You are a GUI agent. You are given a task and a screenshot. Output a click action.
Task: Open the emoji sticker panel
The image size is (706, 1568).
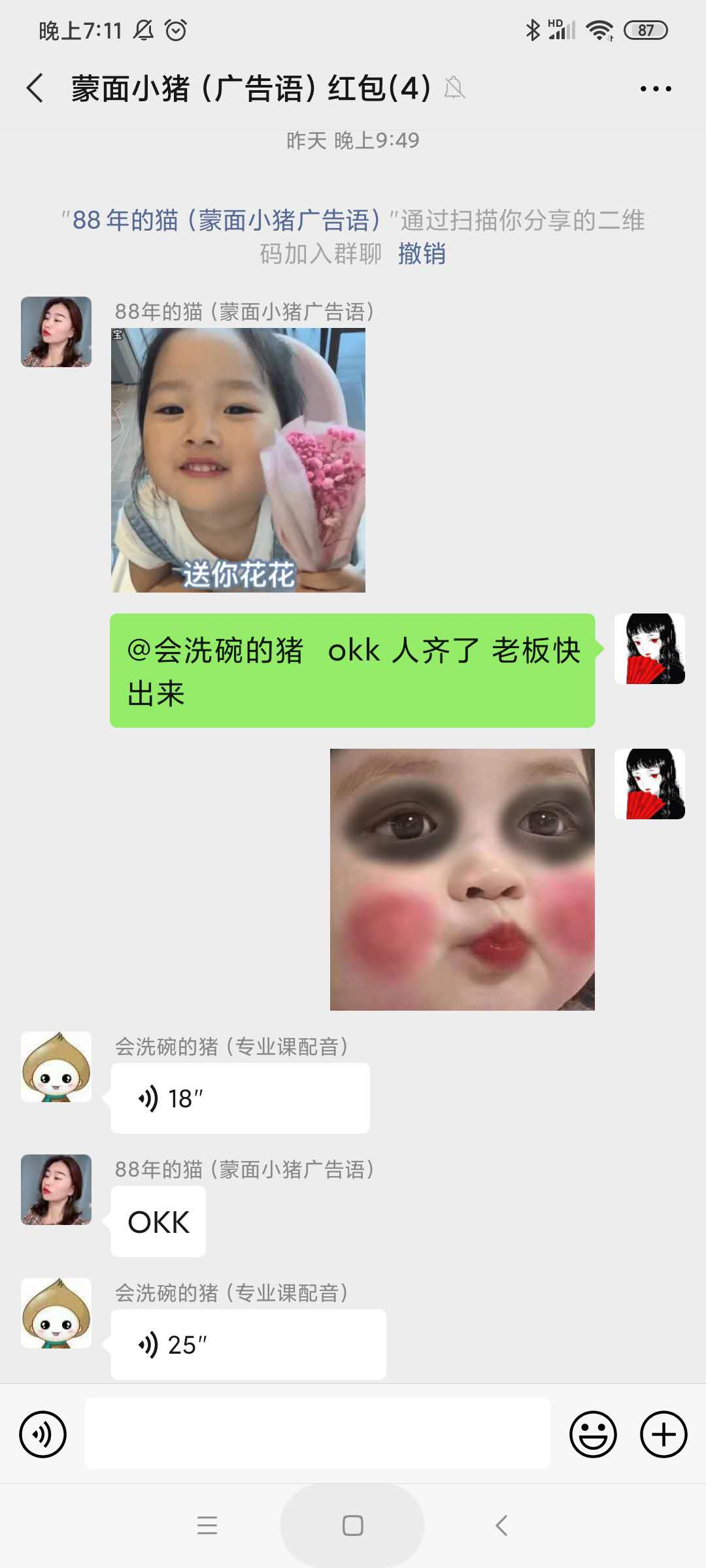pyautogui.click(x=593, y=1435)
